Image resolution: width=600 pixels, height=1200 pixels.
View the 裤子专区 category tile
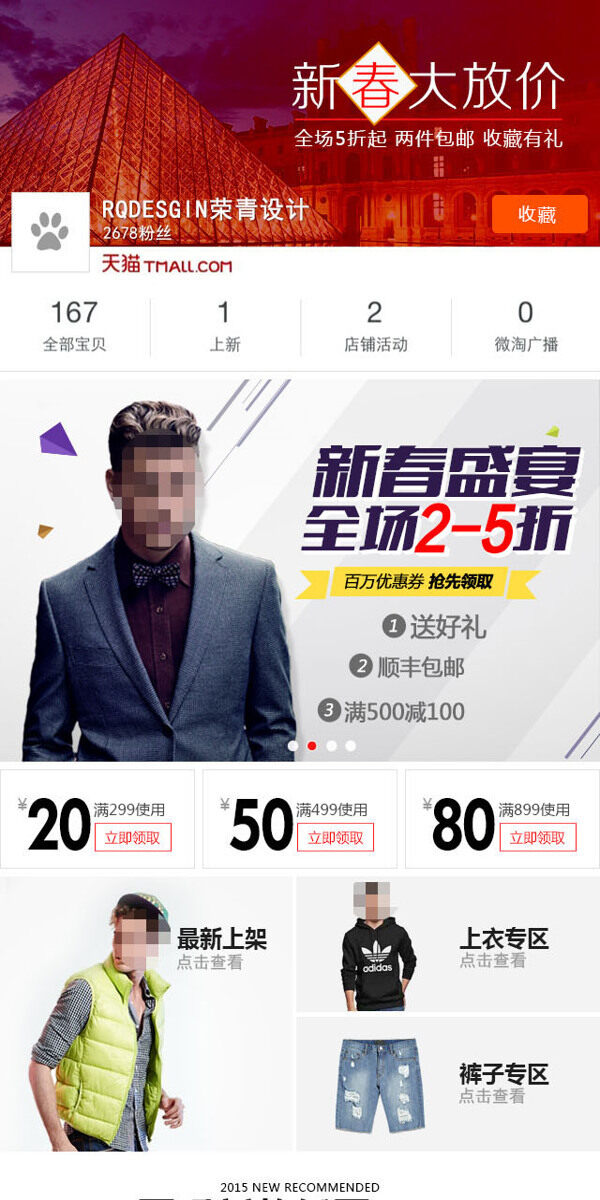pyautogui.click(x=447, y=1084)
